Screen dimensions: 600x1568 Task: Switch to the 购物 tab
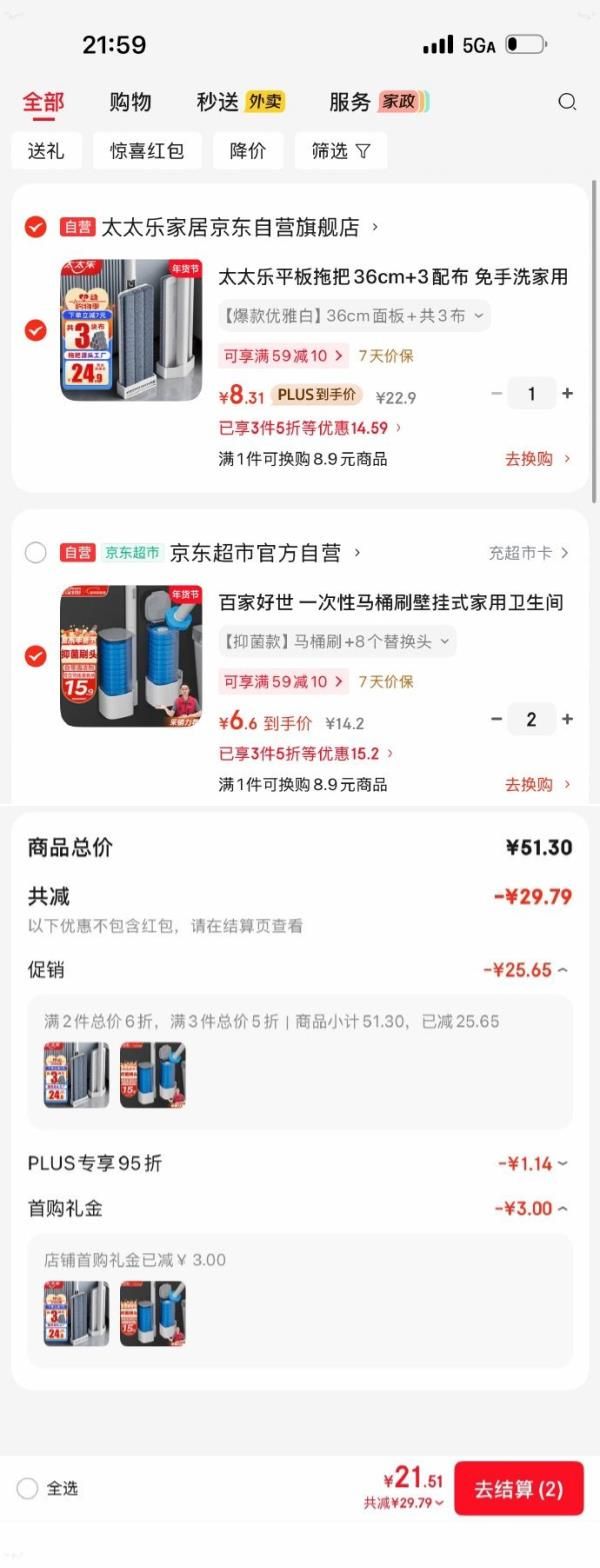[x=130, y=102]
